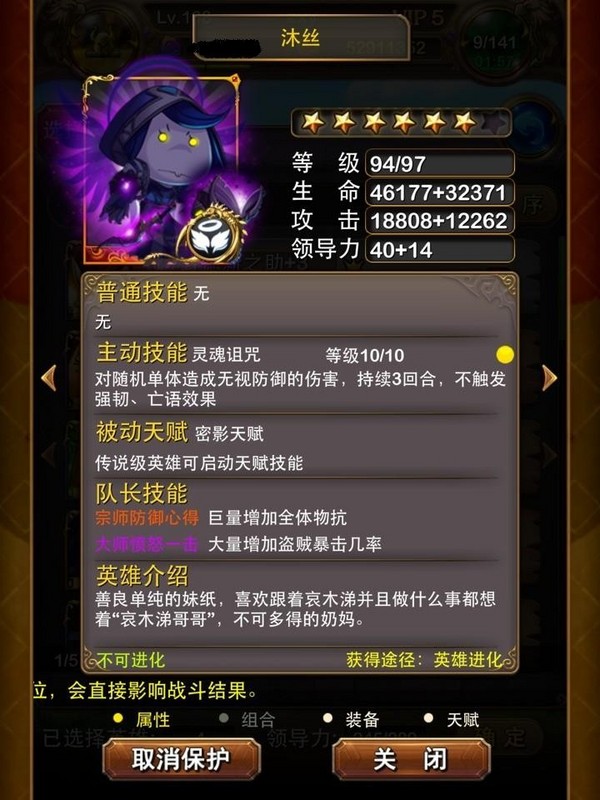Screen dimensions: 600x800
Task: Go to next hero with right arrow
Action: click(549, 377)
